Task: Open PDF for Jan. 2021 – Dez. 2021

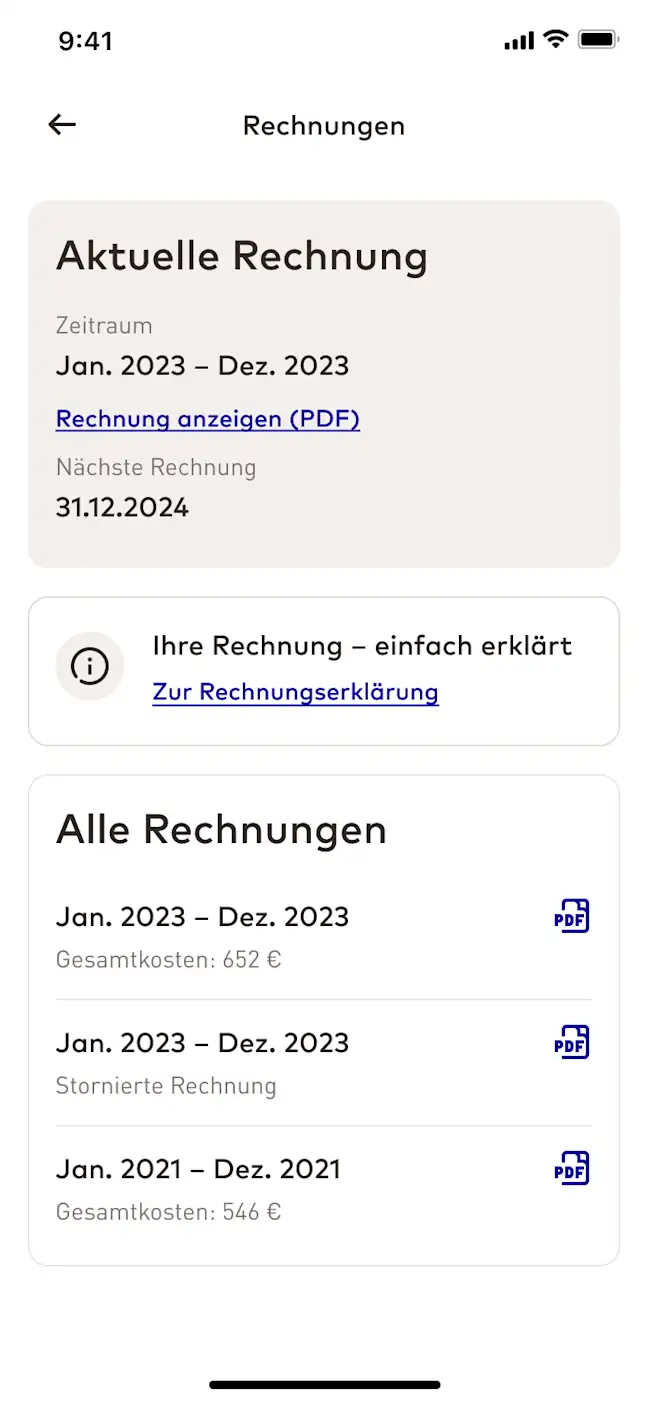Action: (x=572, y=1168)
